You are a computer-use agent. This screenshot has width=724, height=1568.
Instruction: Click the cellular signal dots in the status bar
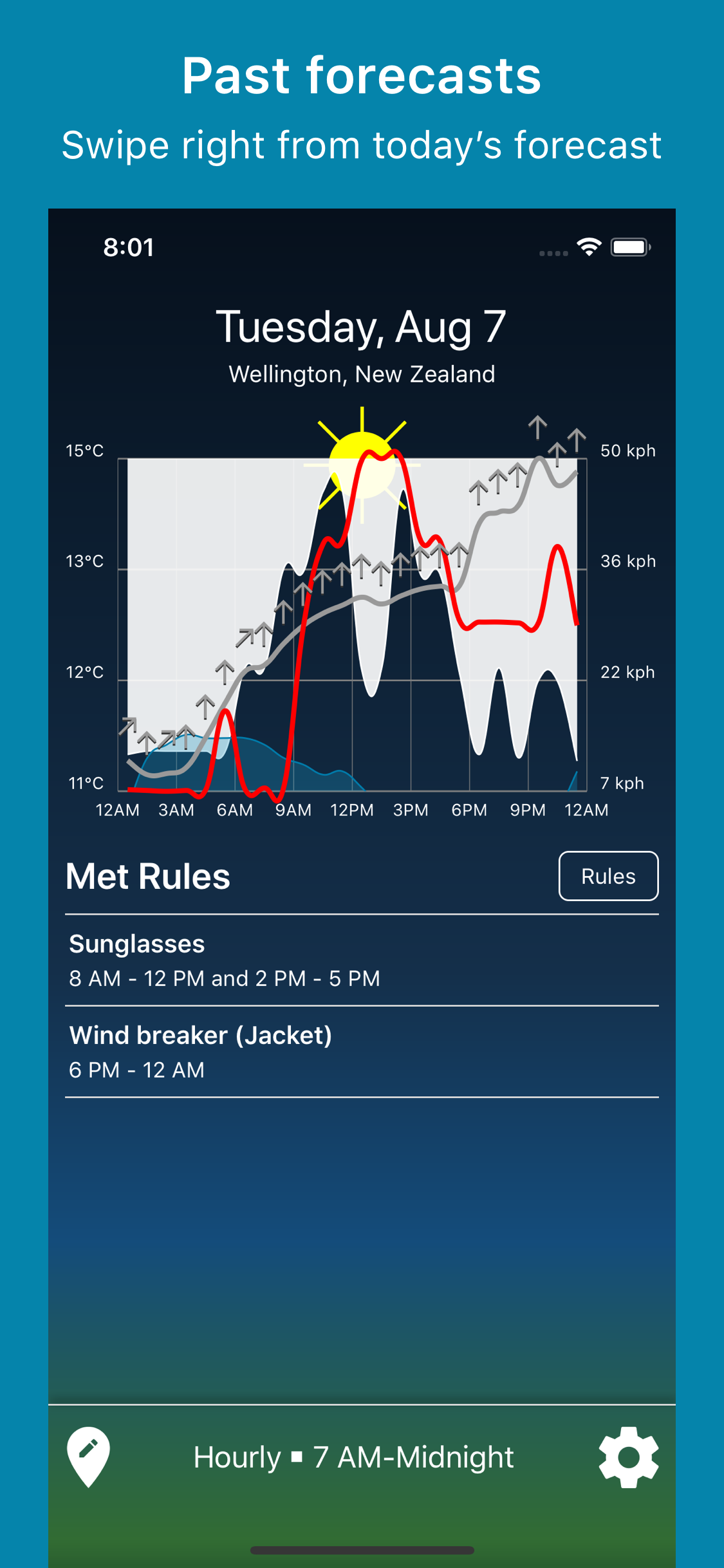(x=552, y=253)
